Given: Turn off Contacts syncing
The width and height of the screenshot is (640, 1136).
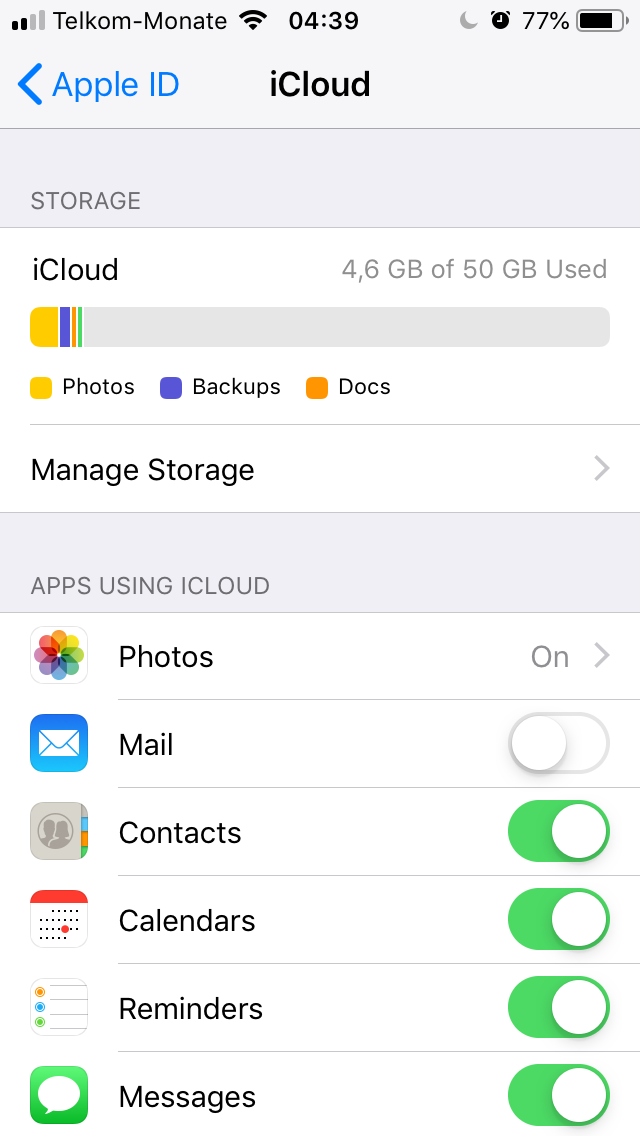Looking at the screenshot, I should tap(558, 833).
